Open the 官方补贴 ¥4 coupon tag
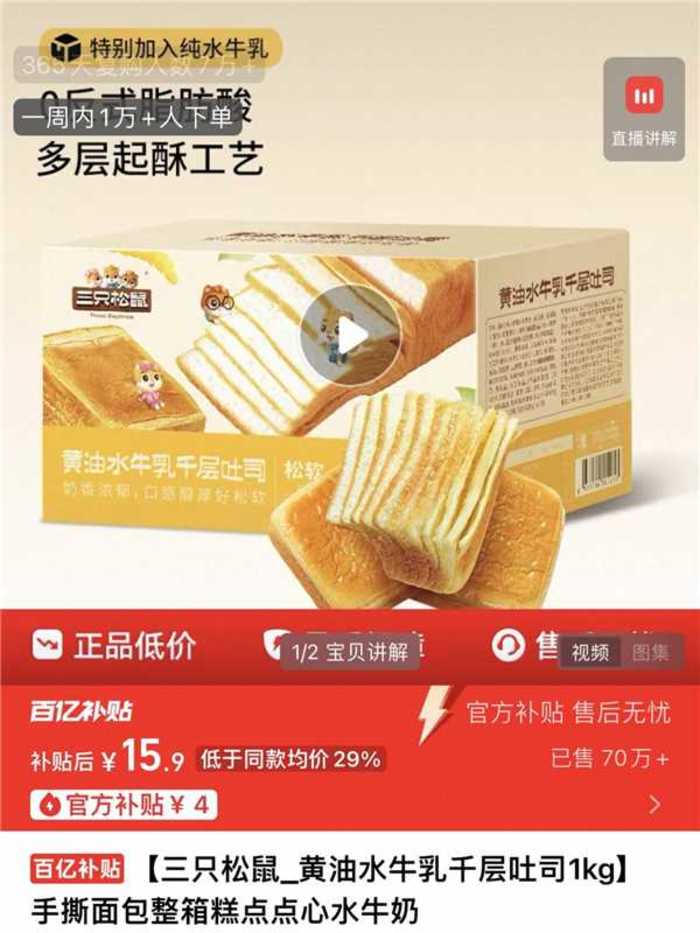 pyautogui.click(x=125, y=804)
